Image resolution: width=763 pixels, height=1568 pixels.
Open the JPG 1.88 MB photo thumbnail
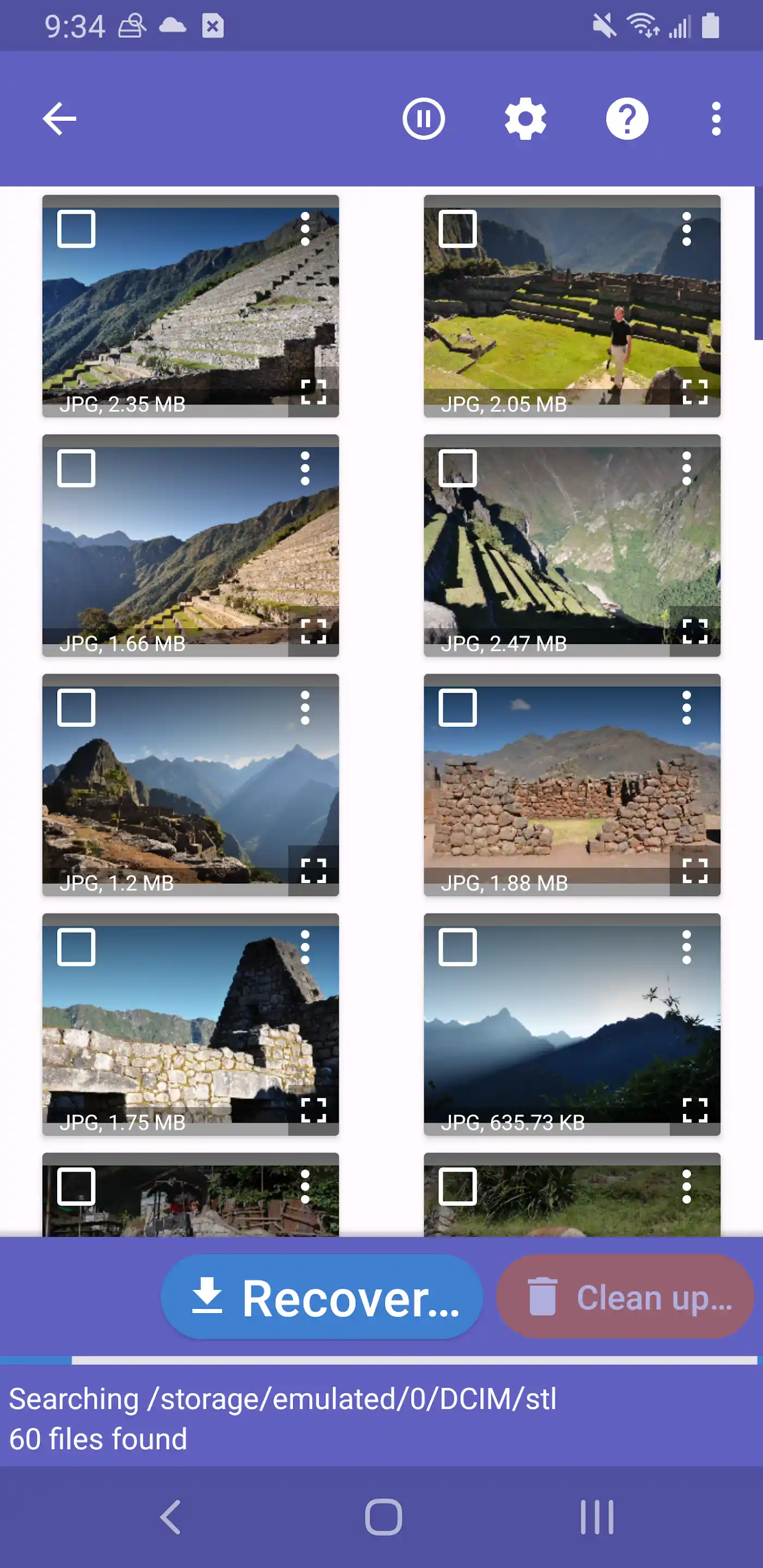pos(571,785)
